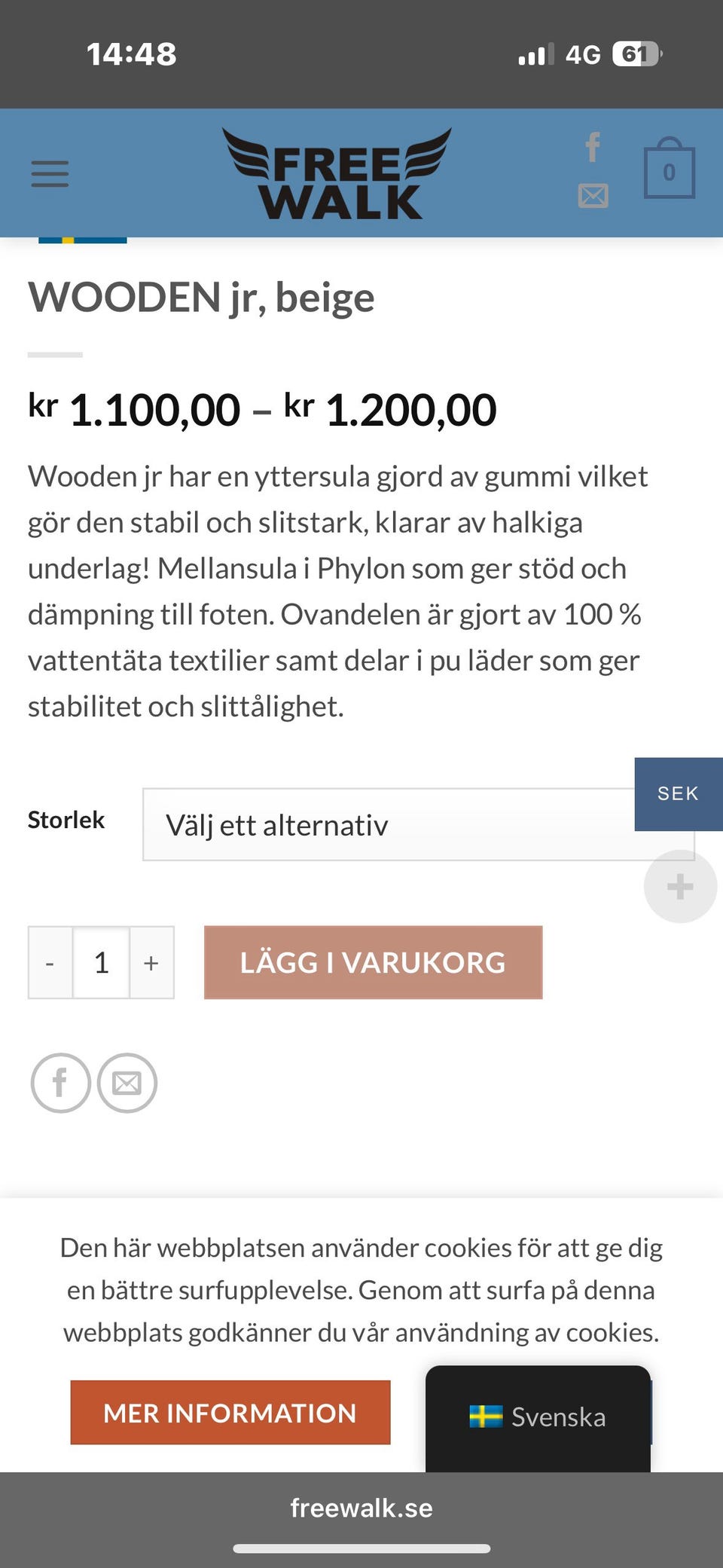
Task: Tap the freewalk.se footer link
Action: 361,1508
